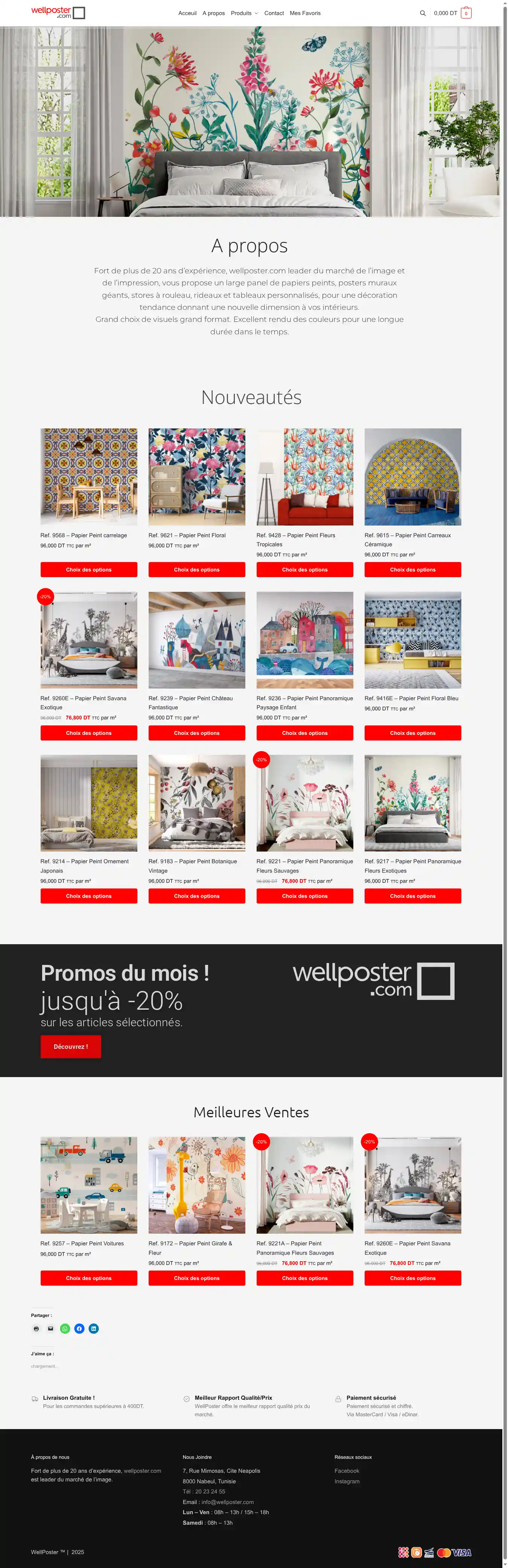Open the Ref. 9615 Carreaux Céramique product image

pyautogui.click(x=412, y=477)
